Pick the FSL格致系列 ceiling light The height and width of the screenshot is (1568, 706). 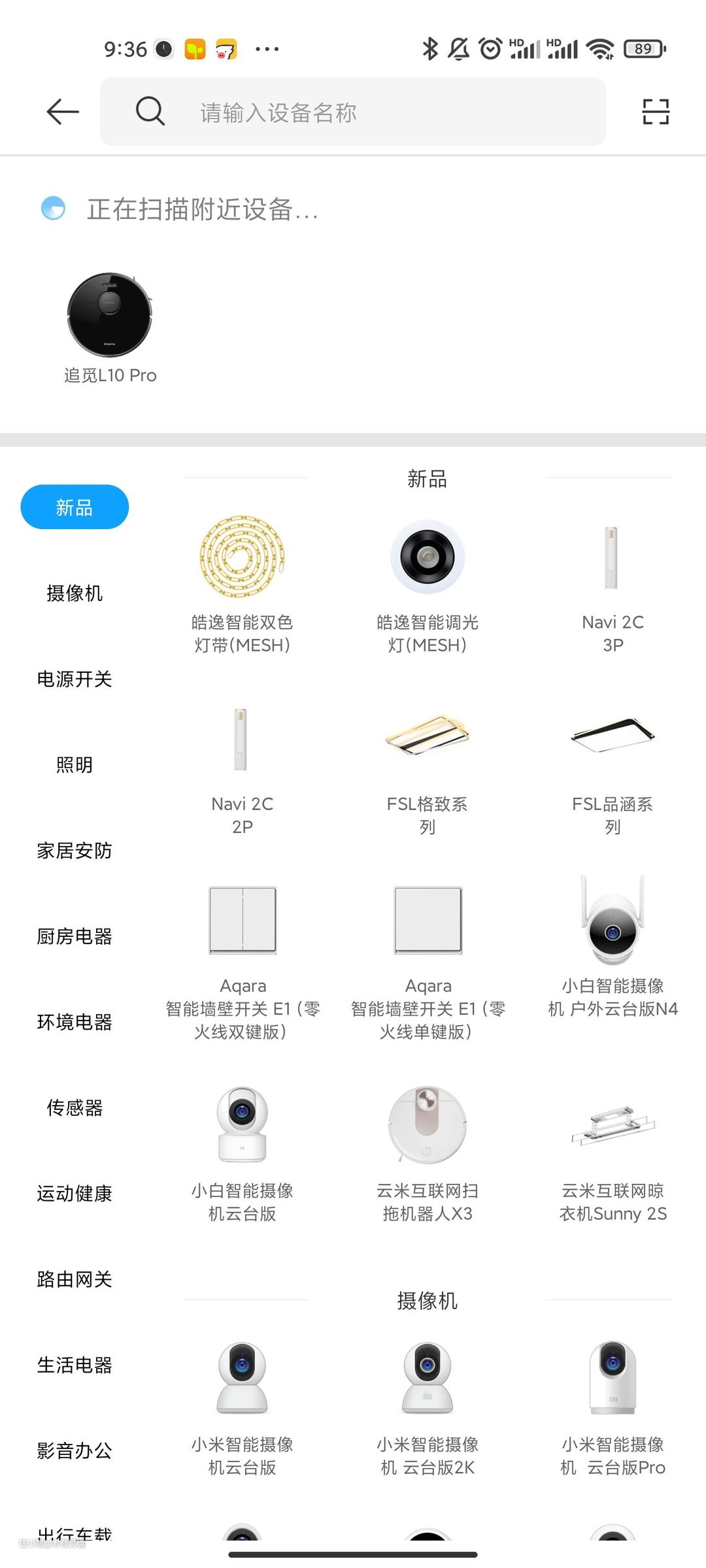[428, 766]
